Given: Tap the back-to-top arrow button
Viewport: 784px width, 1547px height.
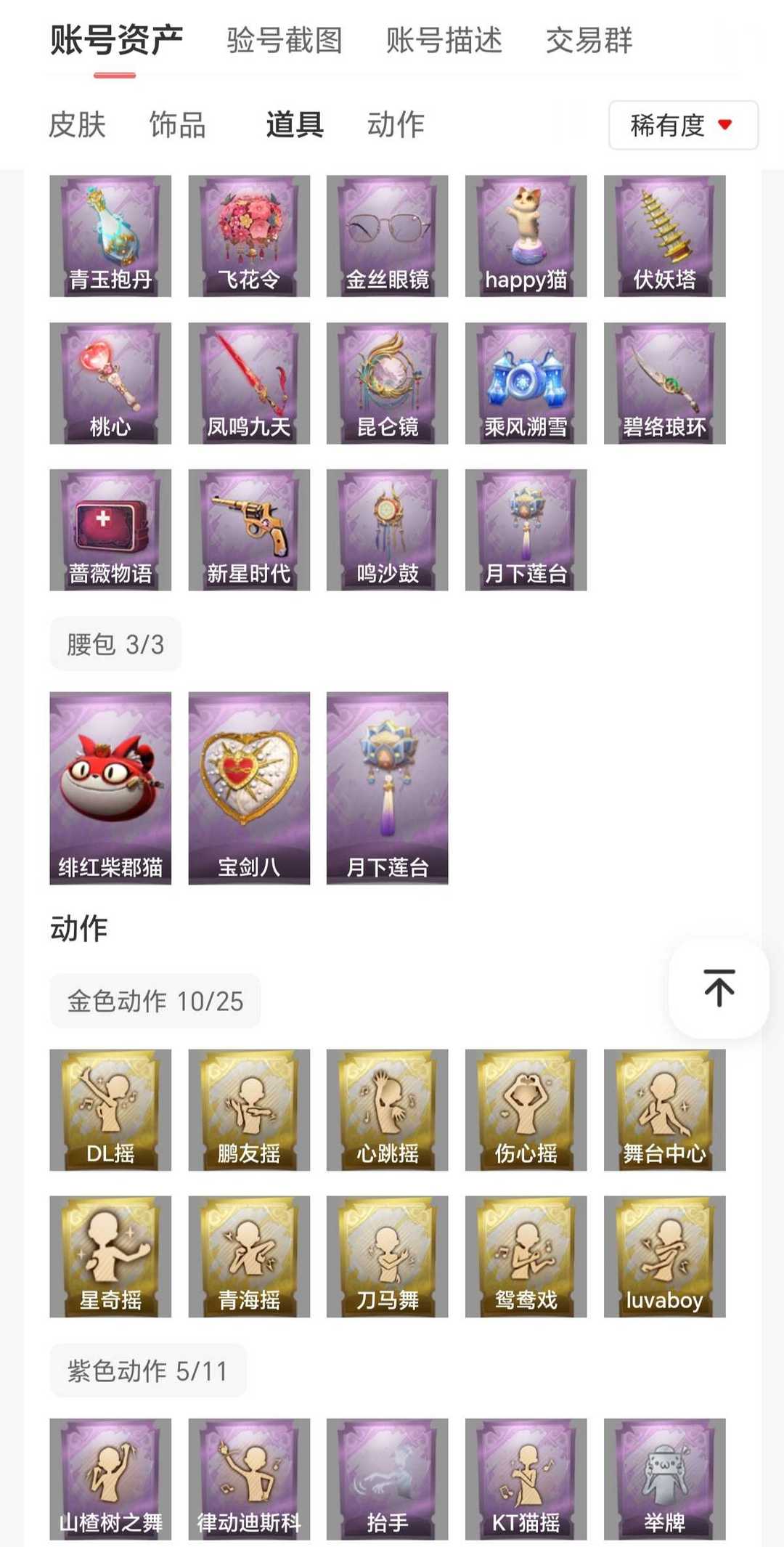Looking at the screenshot, I should tap(719, 988).
